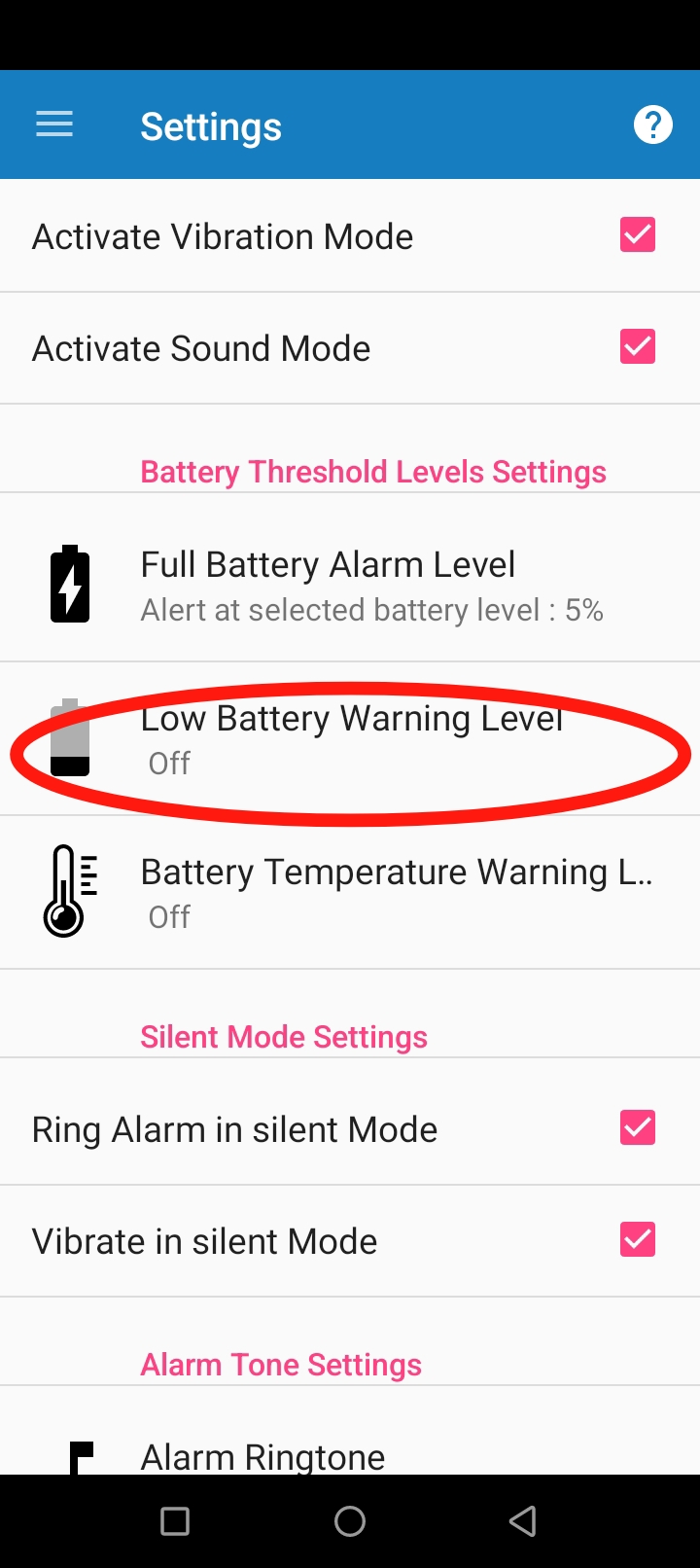Open Low Battery Warning Level setting
This screenshot has width=700, height=1568.
(350, 739)
